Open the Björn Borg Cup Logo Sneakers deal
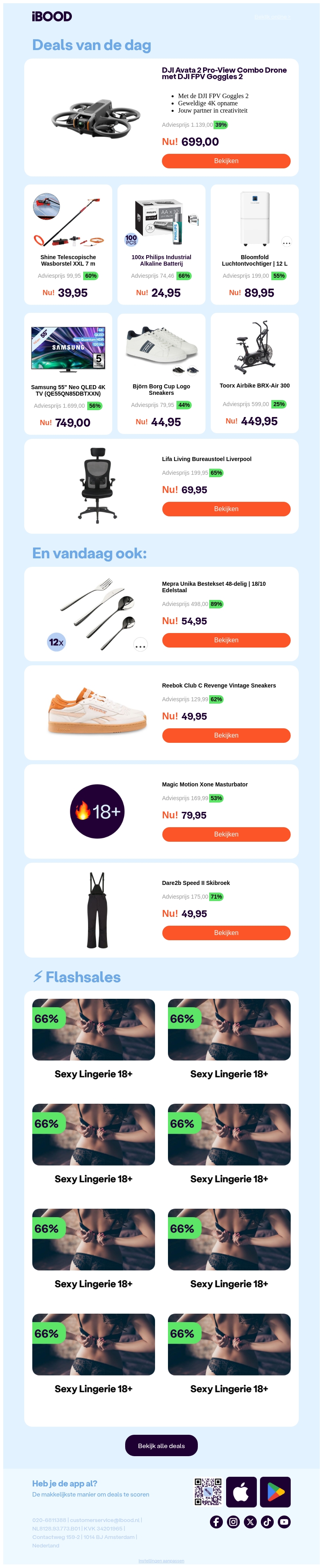This screenshot has width=323, height=1568. pos(161,390)
